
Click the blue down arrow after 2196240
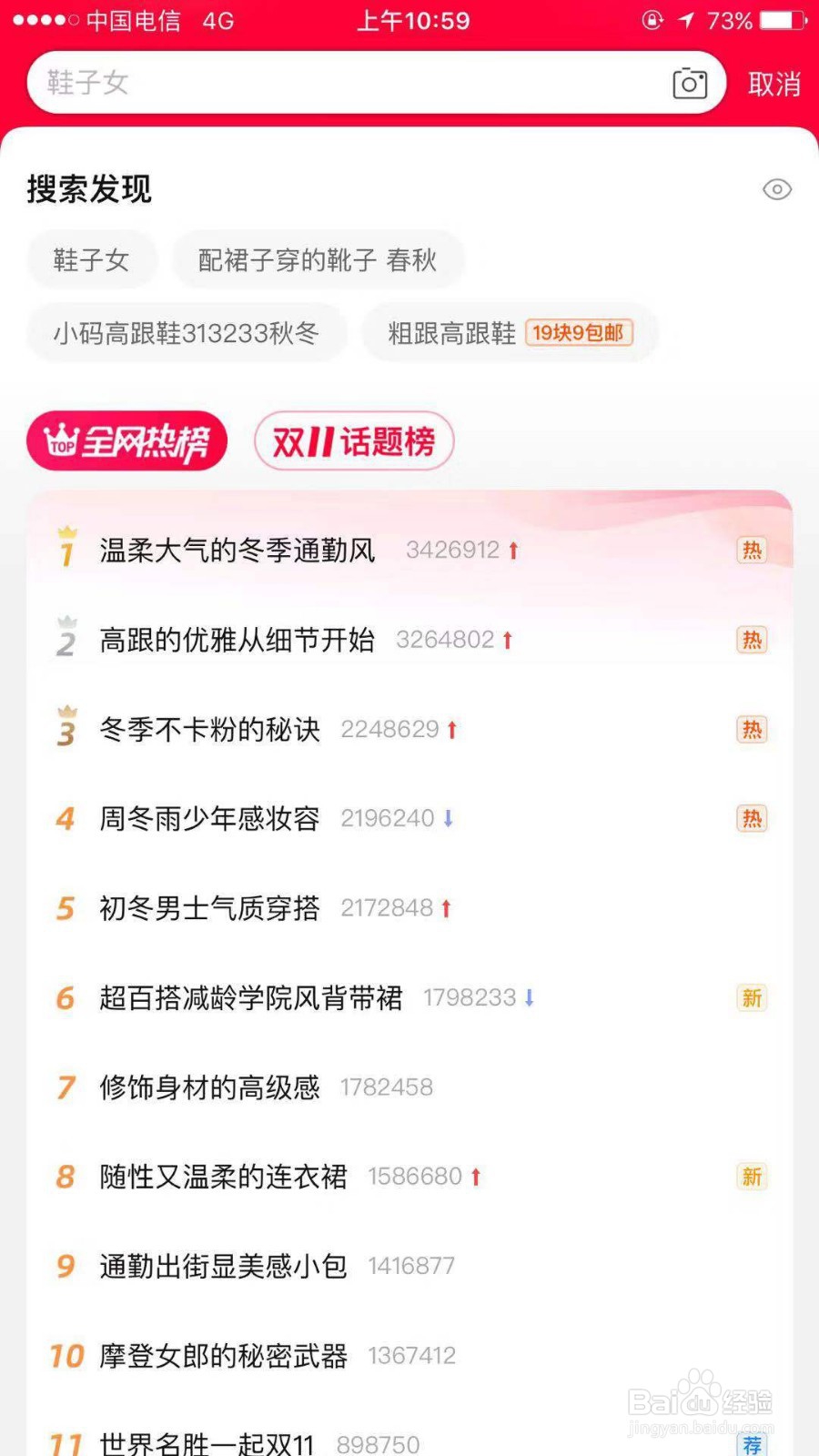coord(448,818)
